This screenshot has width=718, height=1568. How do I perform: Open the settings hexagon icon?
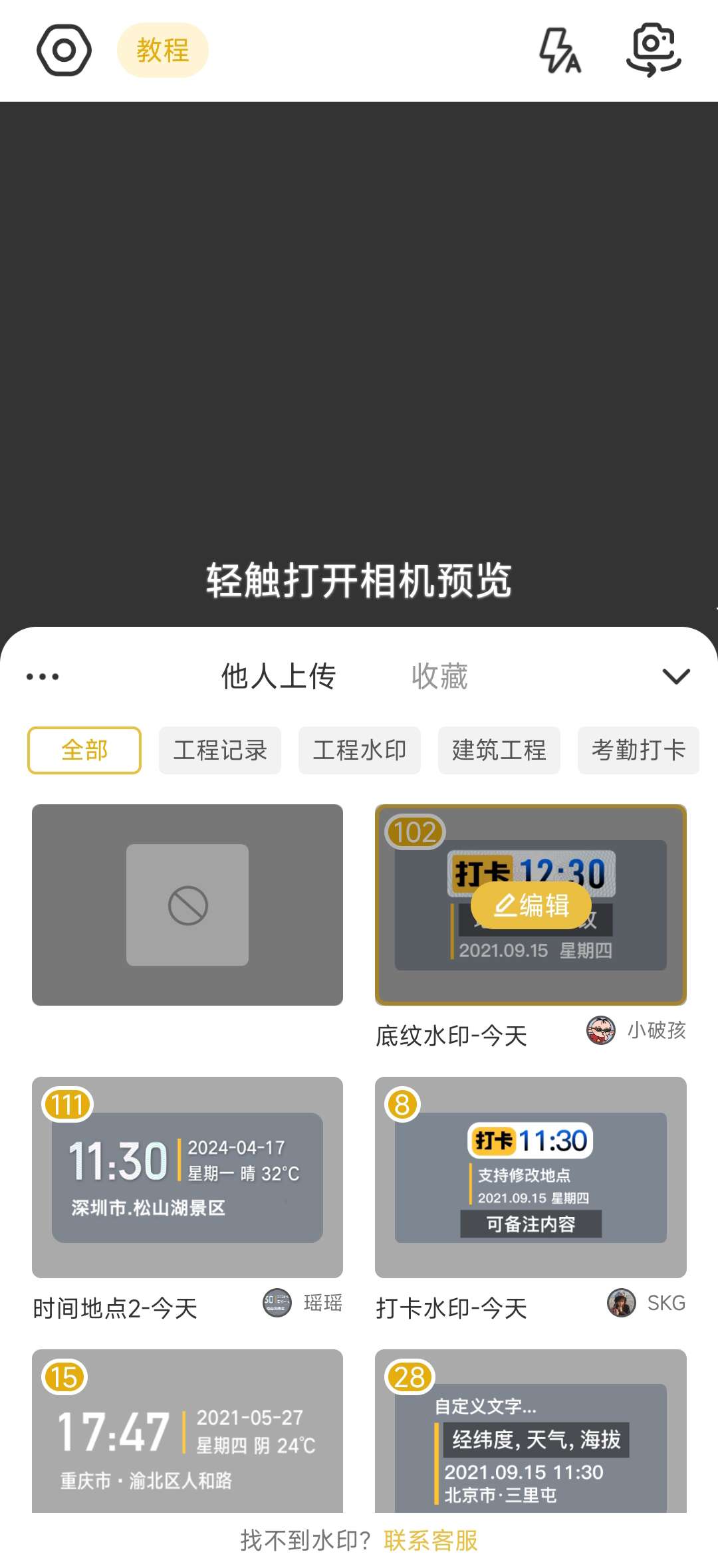point(64,50)
